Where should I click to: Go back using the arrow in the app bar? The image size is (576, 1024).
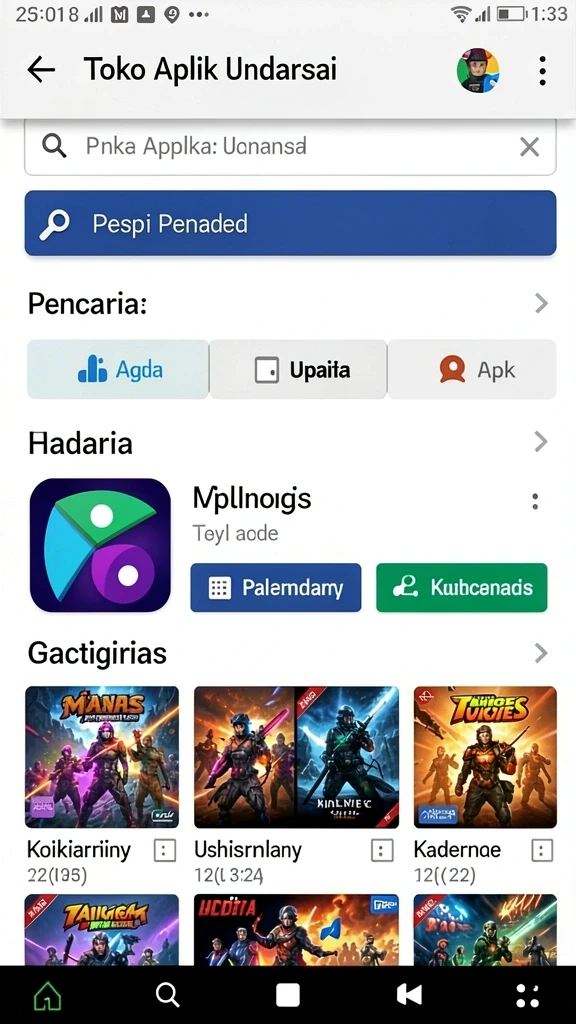click(41, 69)
